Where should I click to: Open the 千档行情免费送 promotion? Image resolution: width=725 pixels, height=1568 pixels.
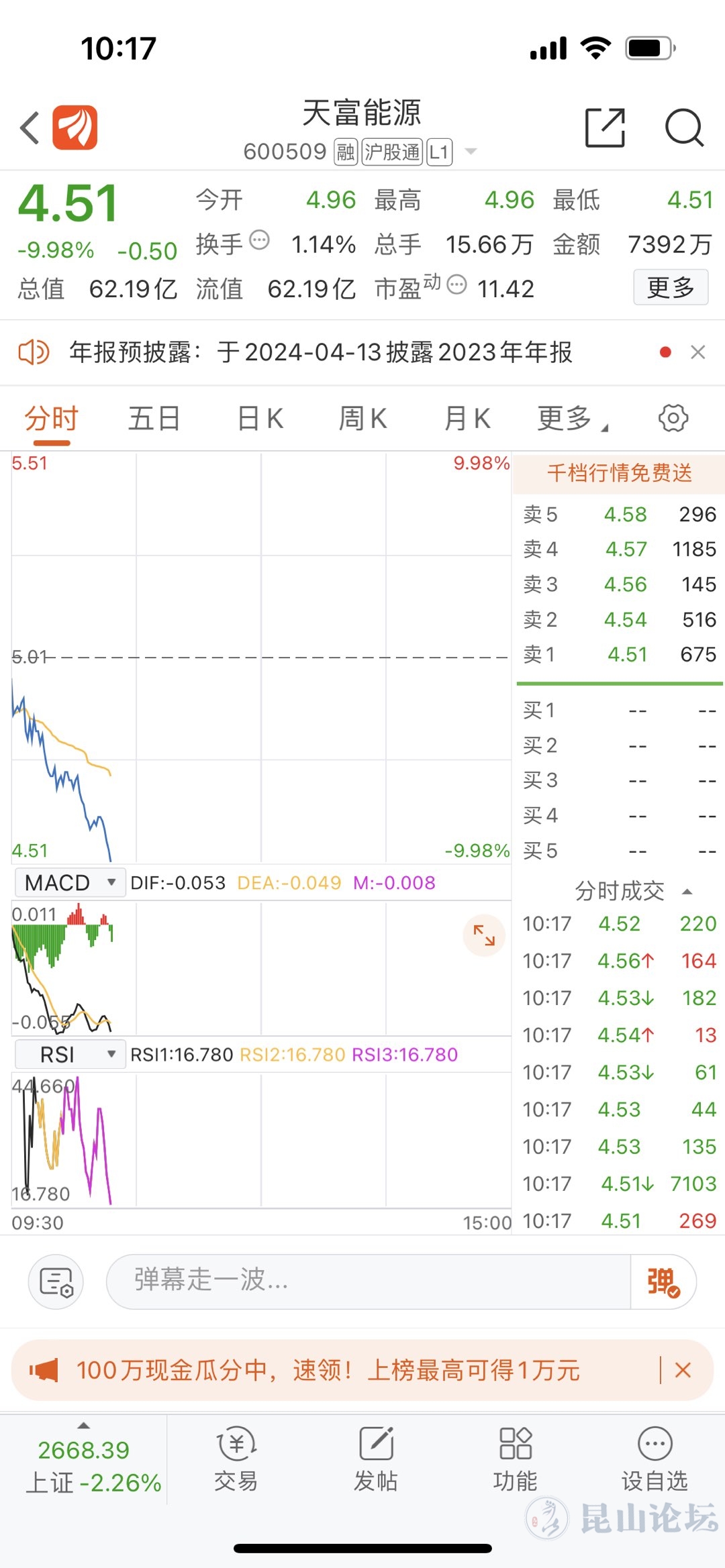coord(619,473)
